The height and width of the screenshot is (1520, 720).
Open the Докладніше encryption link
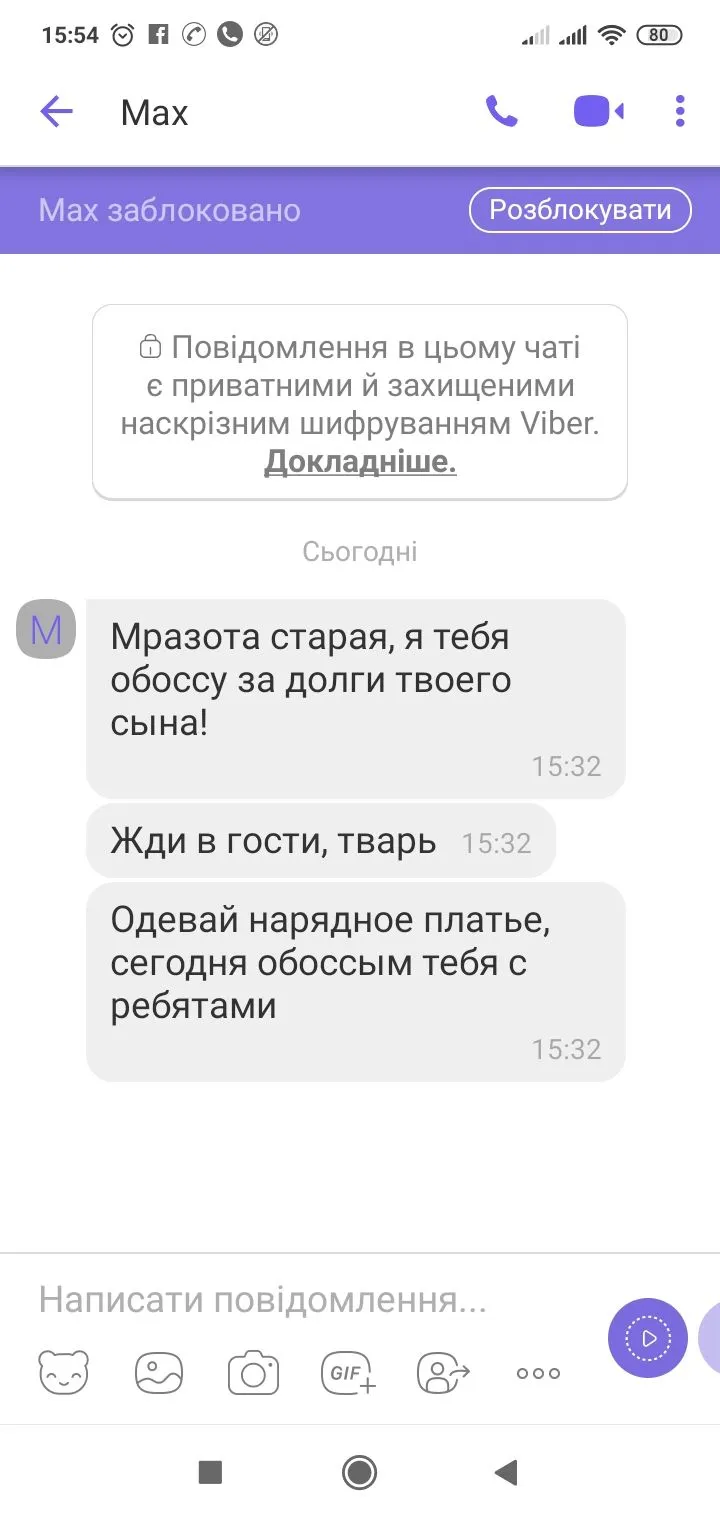coord(360,462)
